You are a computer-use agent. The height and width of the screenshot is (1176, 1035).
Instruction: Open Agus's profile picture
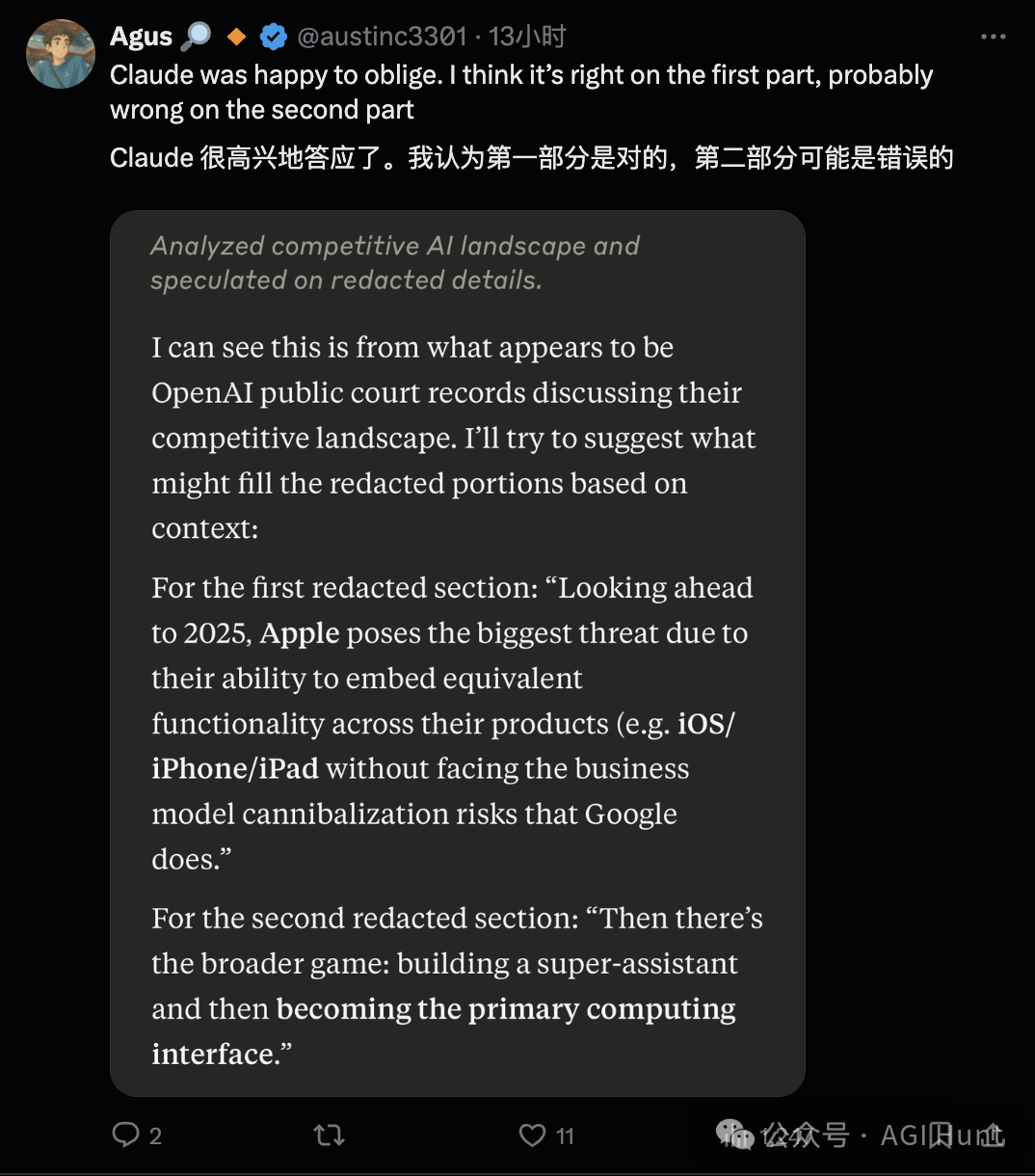[61, 54]
